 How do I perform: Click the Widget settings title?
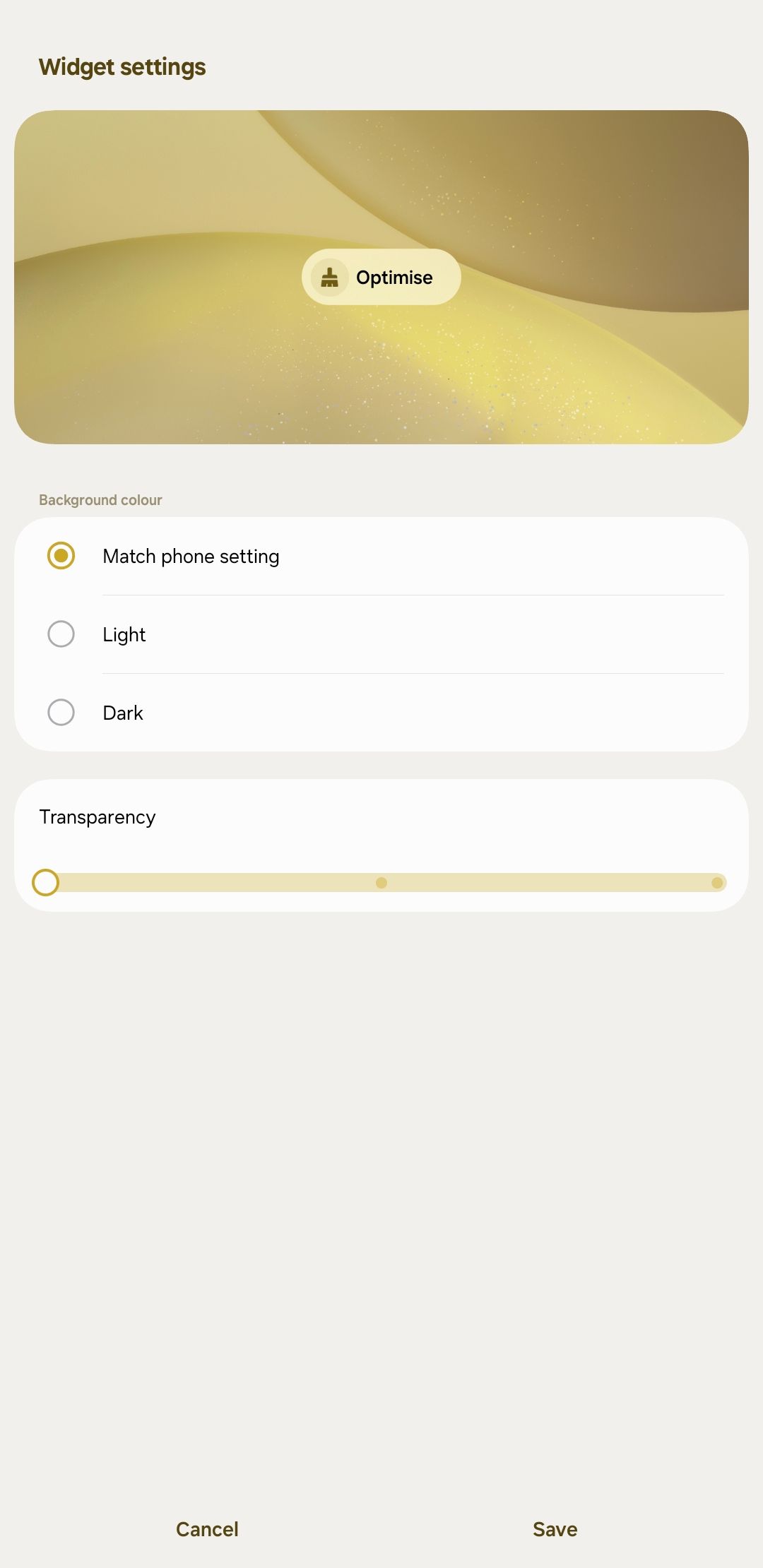point(122,66)
